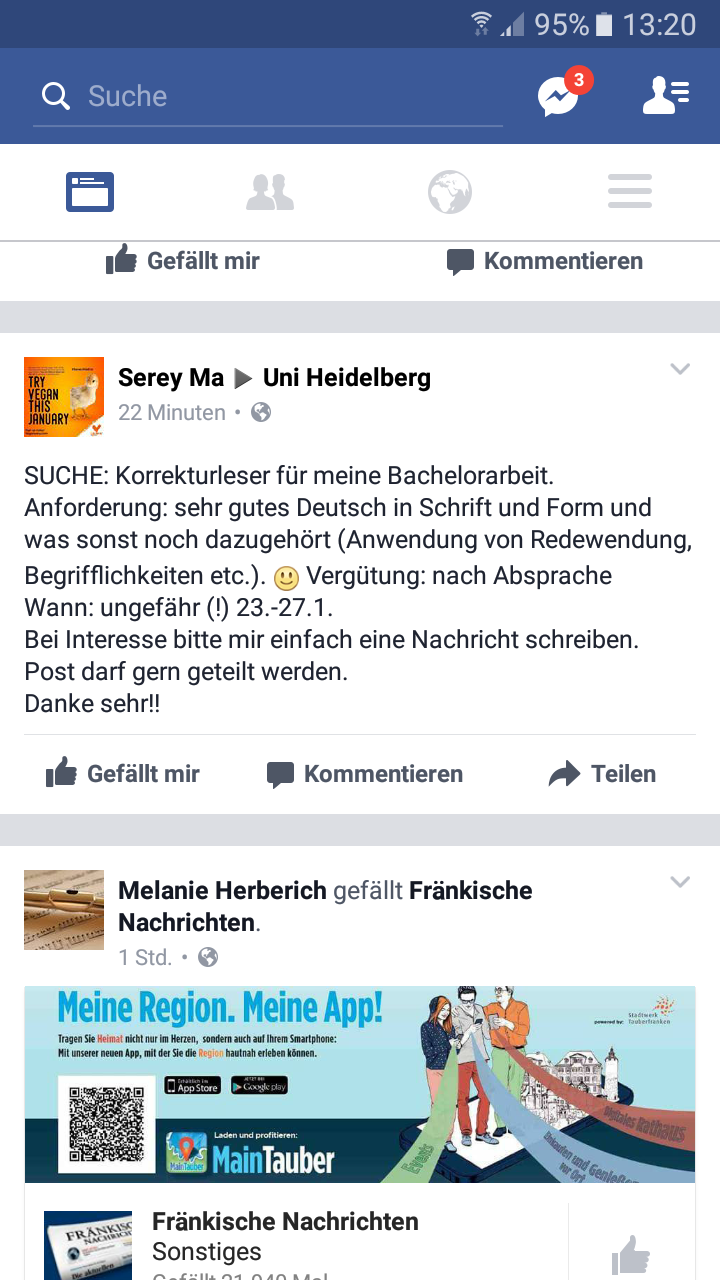Switch to the notifications globe tab
Viewport: 720px width, 1280px height.
coord(450,192)
